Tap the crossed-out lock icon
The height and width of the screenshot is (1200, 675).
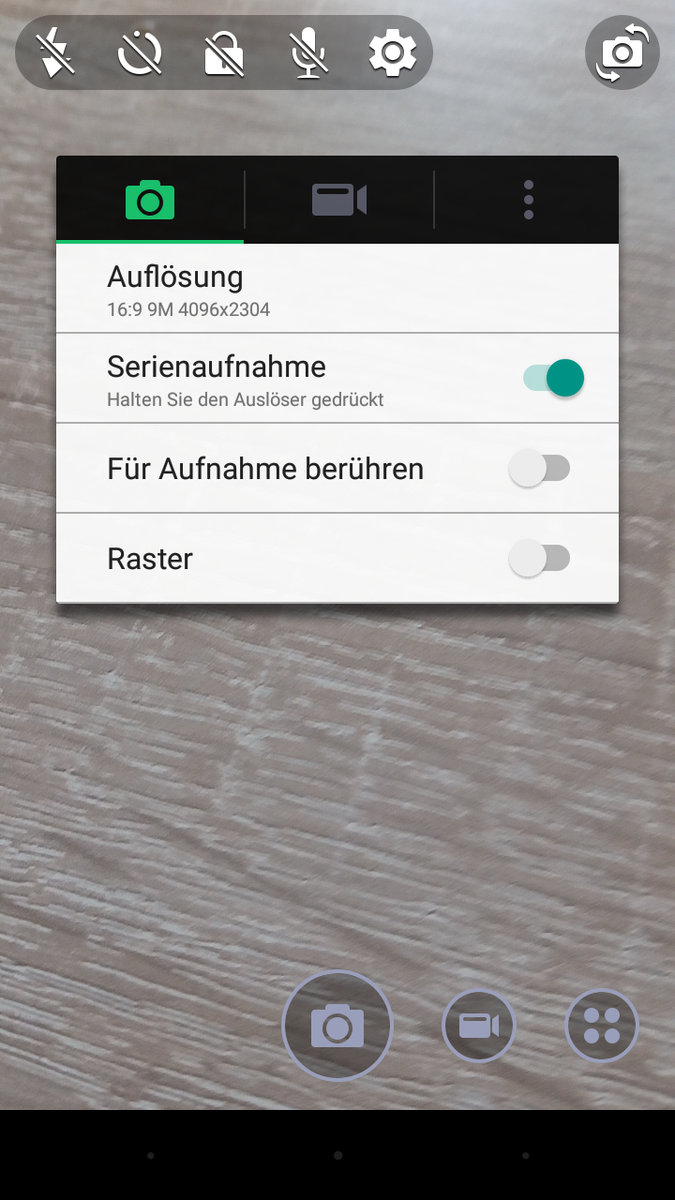pos(224,53)
